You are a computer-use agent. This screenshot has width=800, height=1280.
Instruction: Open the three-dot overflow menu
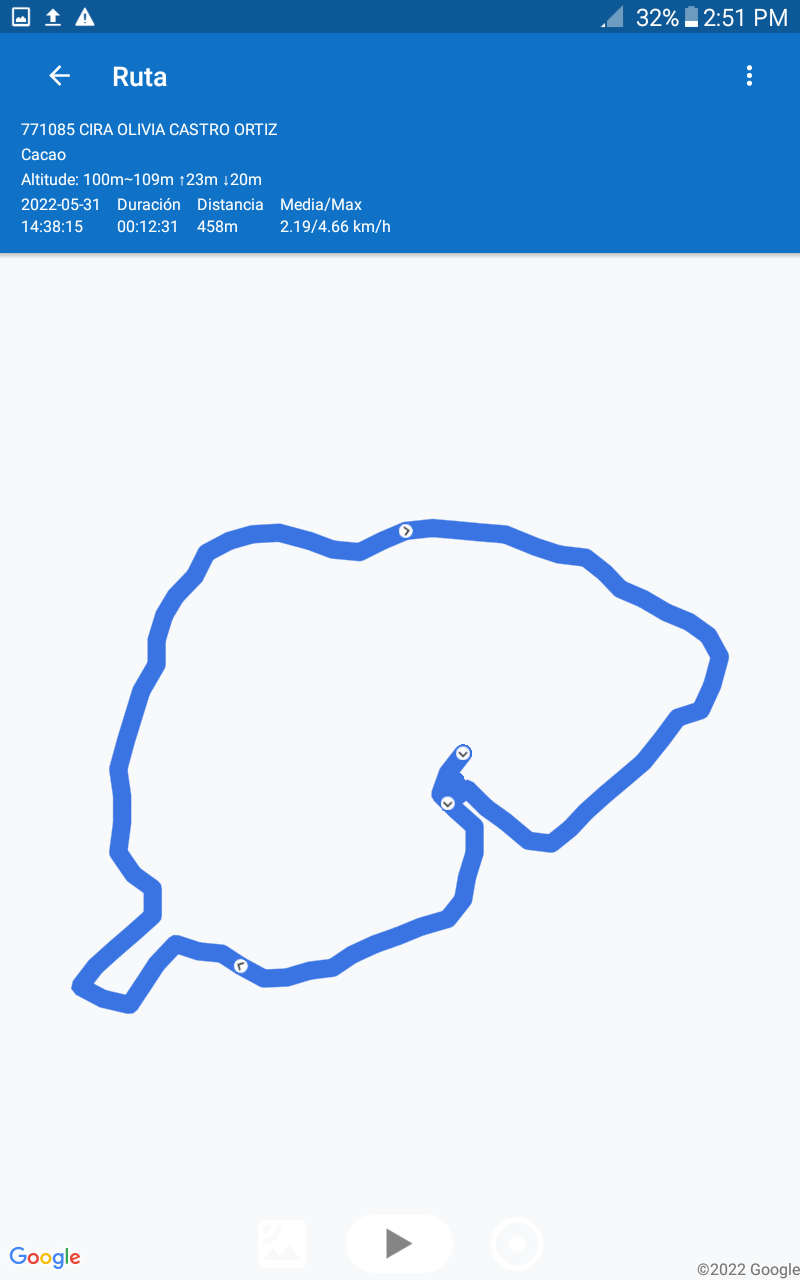coord(749,76)
